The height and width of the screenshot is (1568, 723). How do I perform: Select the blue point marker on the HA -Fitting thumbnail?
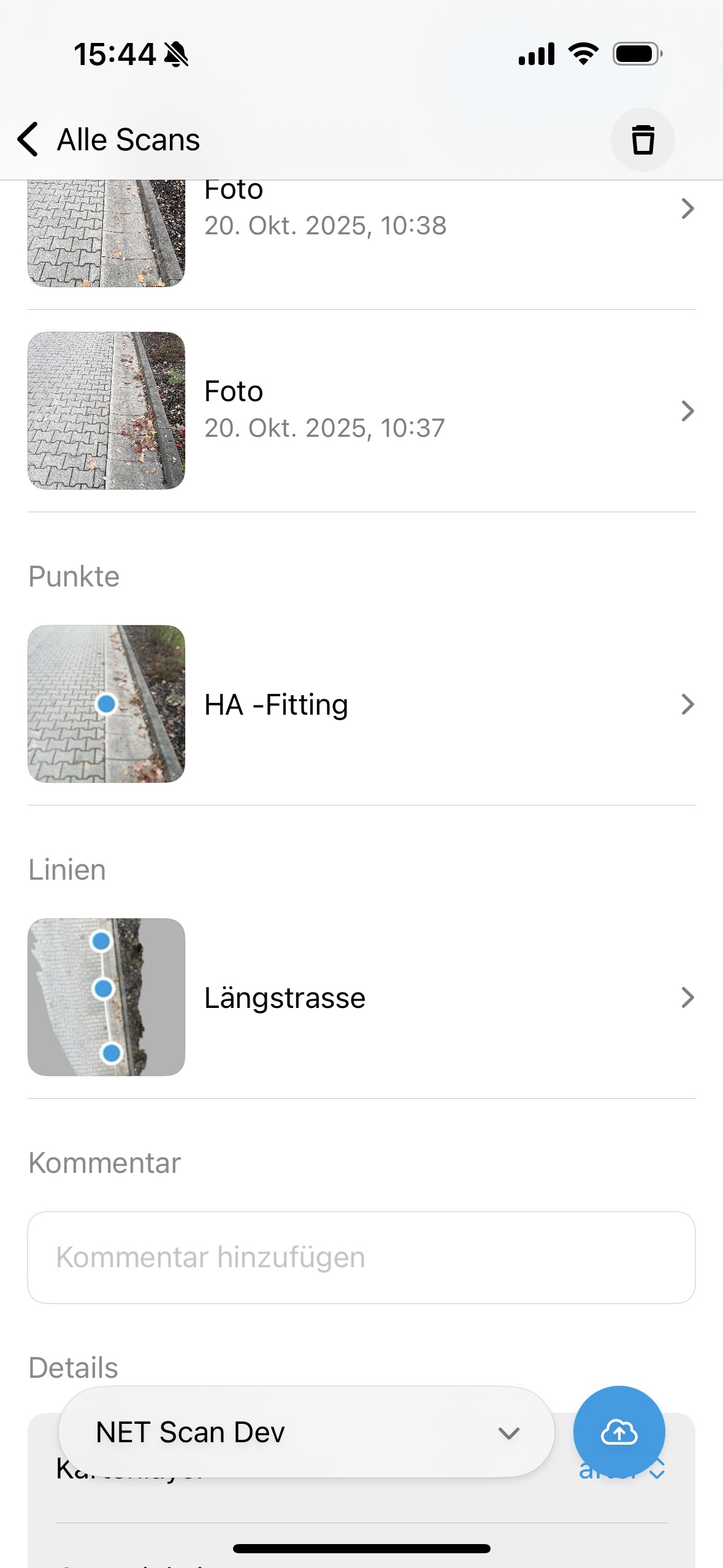107,705
